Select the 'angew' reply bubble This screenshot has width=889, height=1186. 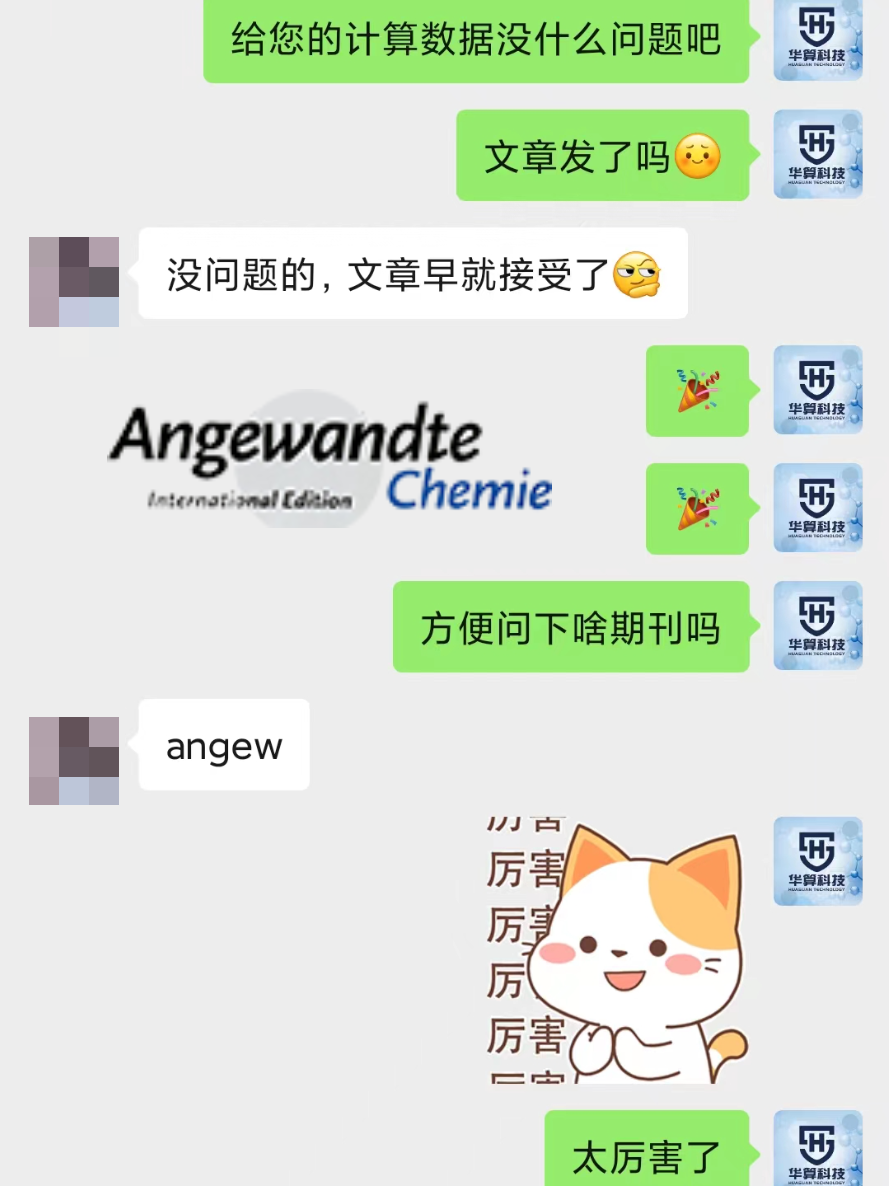[x=224, y=745]
